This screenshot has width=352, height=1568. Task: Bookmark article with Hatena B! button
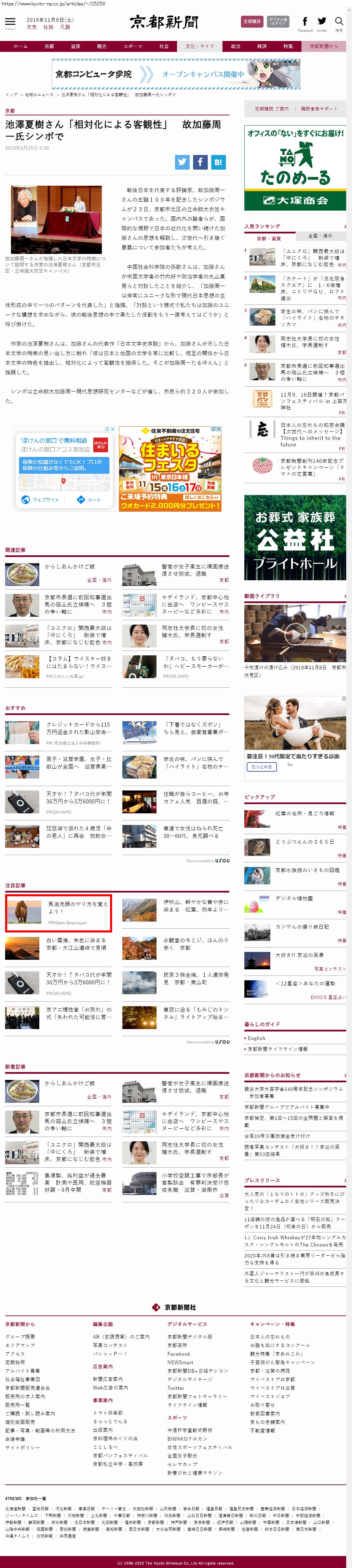click(x=218, y=162)
